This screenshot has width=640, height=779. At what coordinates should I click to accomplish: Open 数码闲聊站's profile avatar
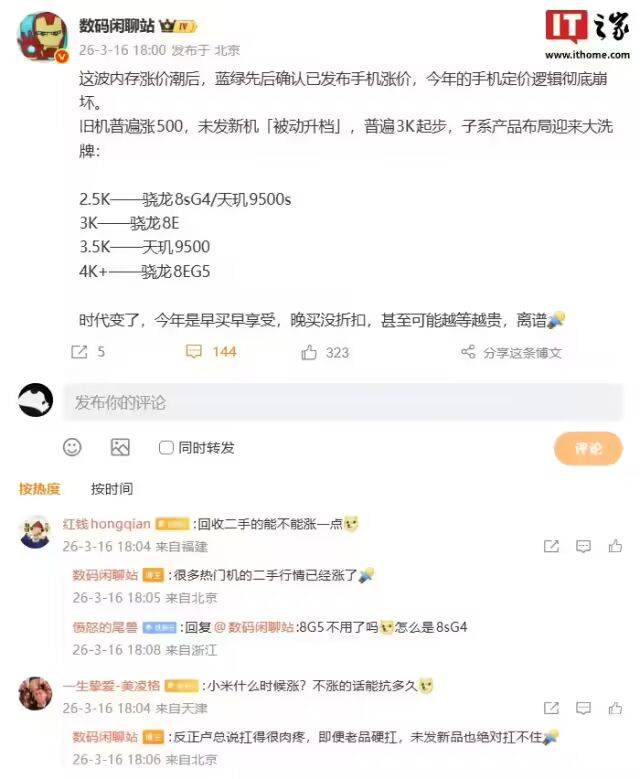pyautogui.click(x=41, y=35)
